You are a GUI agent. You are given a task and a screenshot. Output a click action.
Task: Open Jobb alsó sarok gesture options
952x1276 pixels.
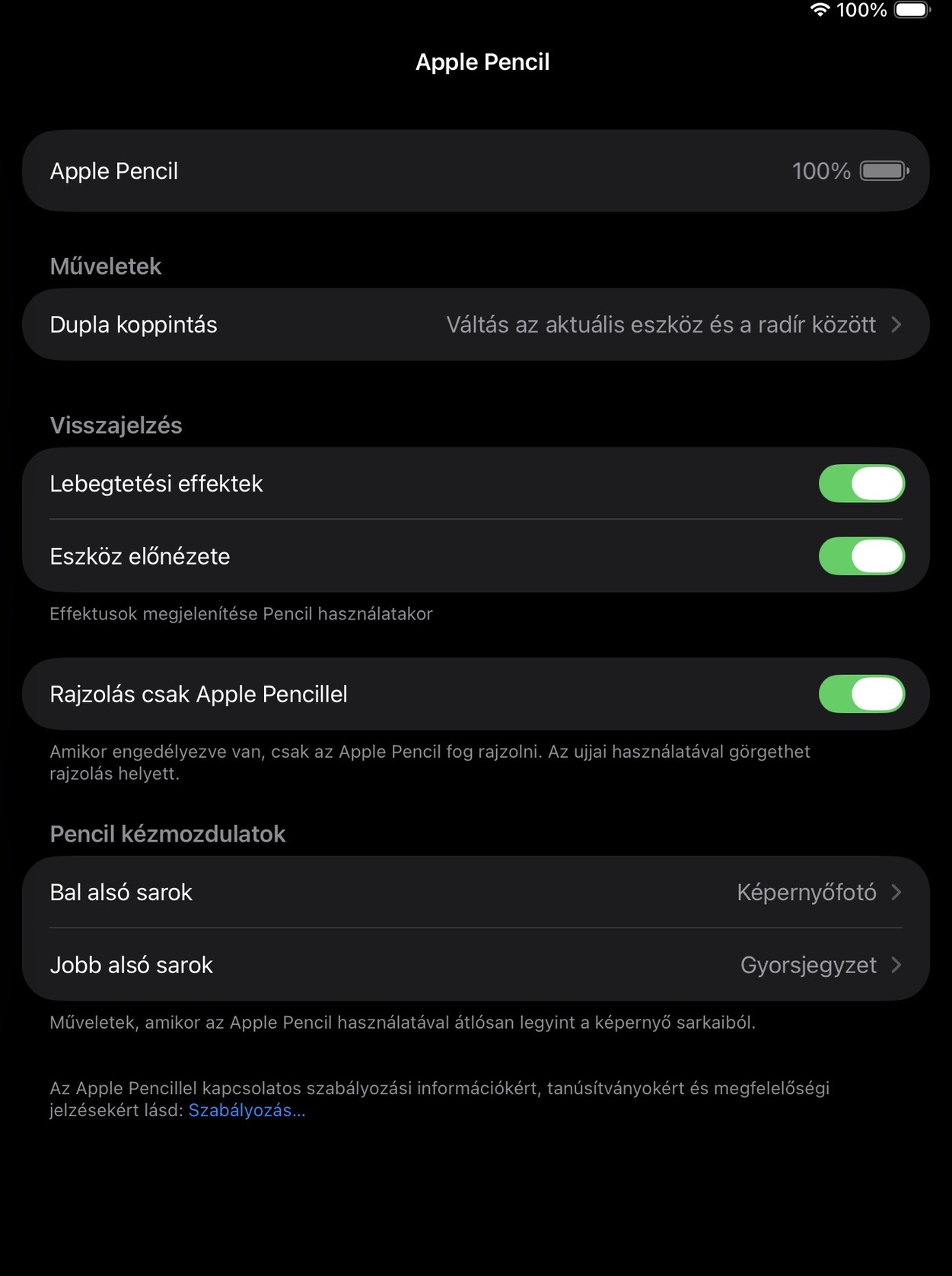pyautogui.click(x=476, y=965)
